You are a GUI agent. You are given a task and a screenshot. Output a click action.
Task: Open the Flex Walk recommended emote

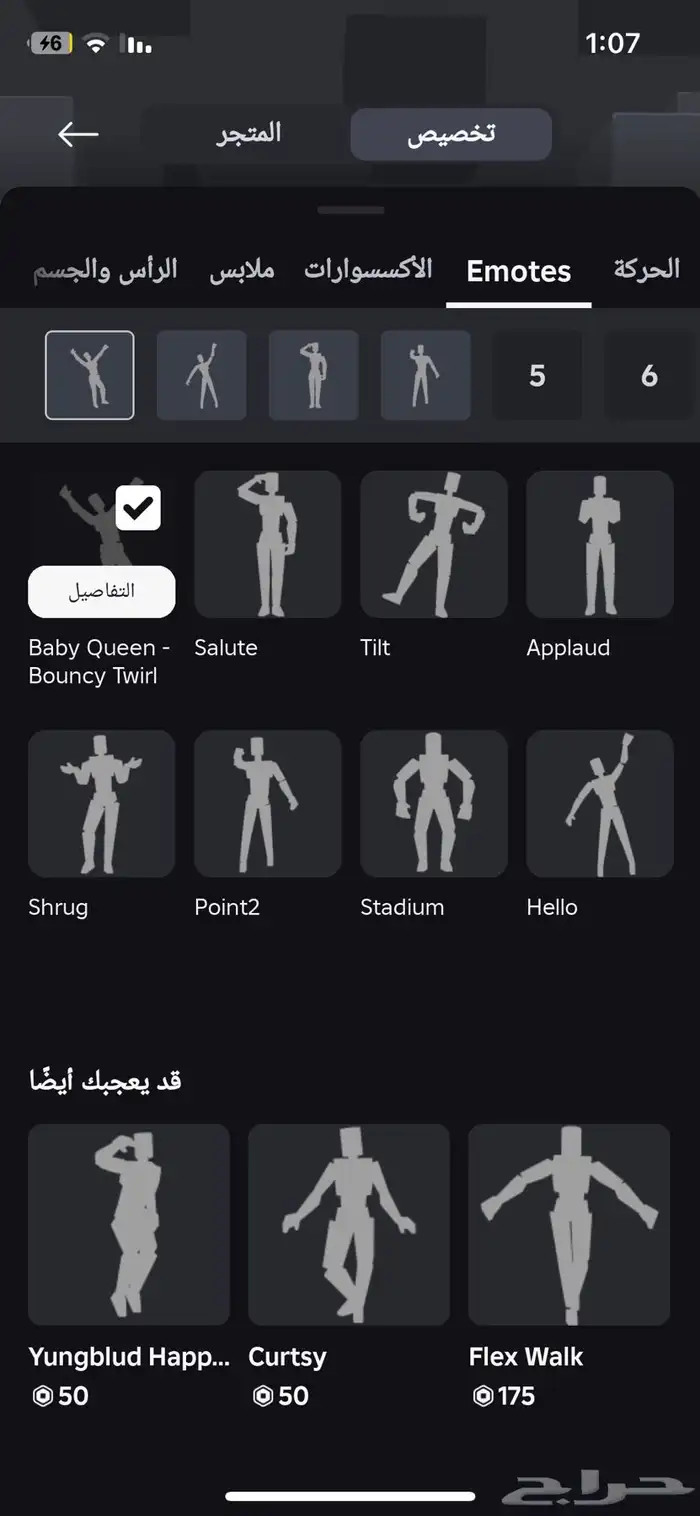pyautogui.click(x=568, y=1225)
